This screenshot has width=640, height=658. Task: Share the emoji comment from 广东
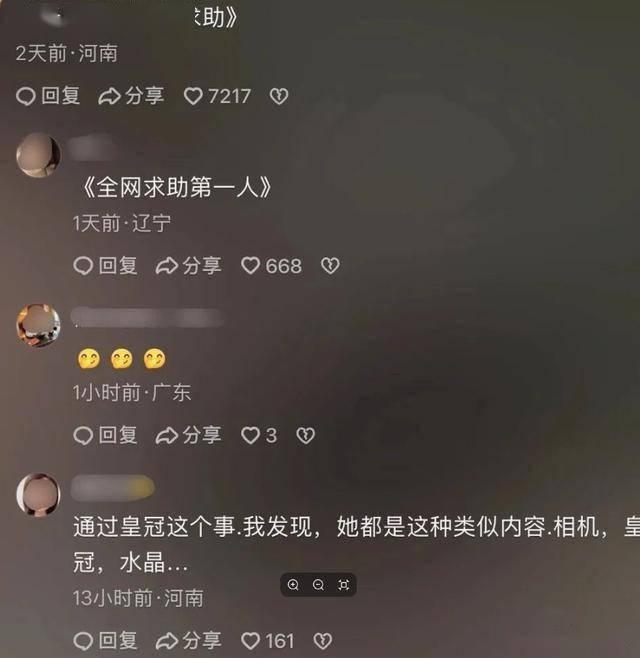(x=188, y=435)
